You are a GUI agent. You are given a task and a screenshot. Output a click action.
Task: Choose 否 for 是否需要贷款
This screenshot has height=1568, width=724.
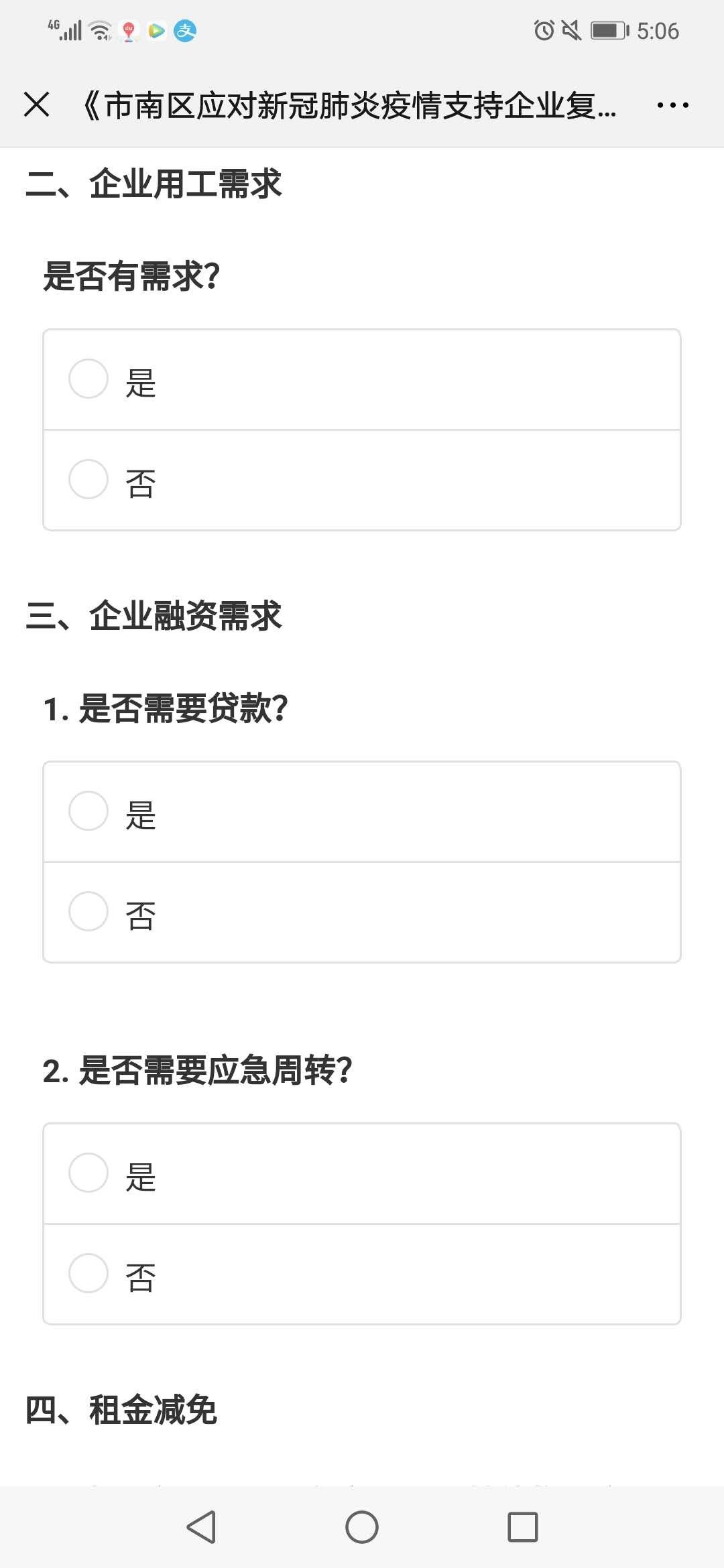tap(88, 912)
